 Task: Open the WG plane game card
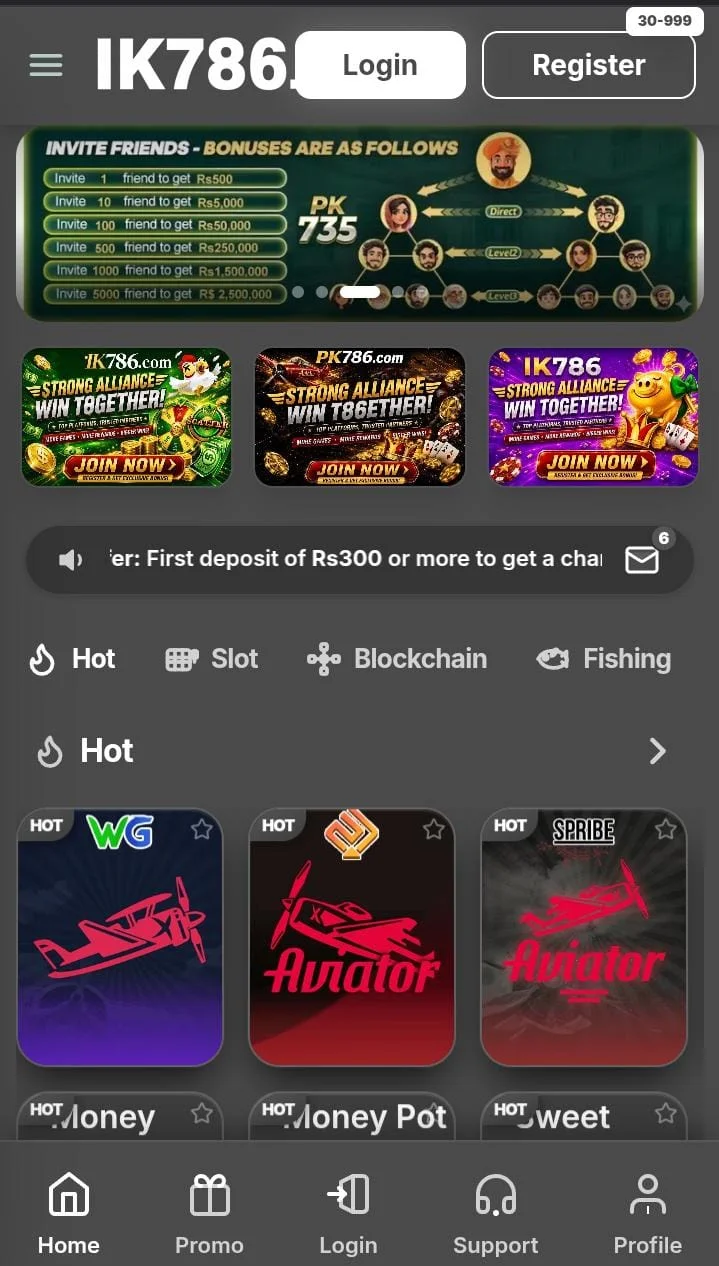click(x=120, y=937)
